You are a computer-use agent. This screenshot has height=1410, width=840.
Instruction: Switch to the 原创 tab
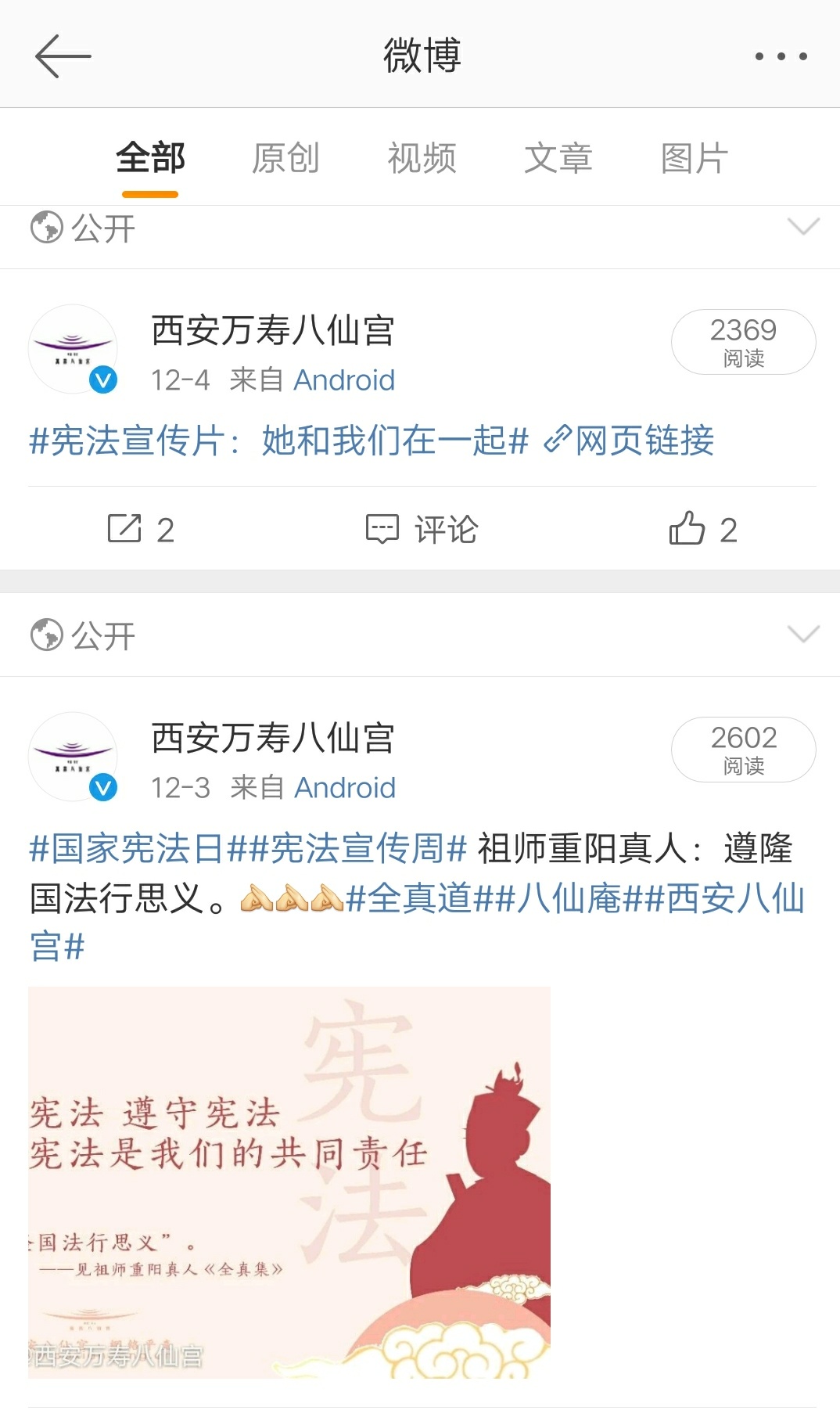[x=285, y=159]
